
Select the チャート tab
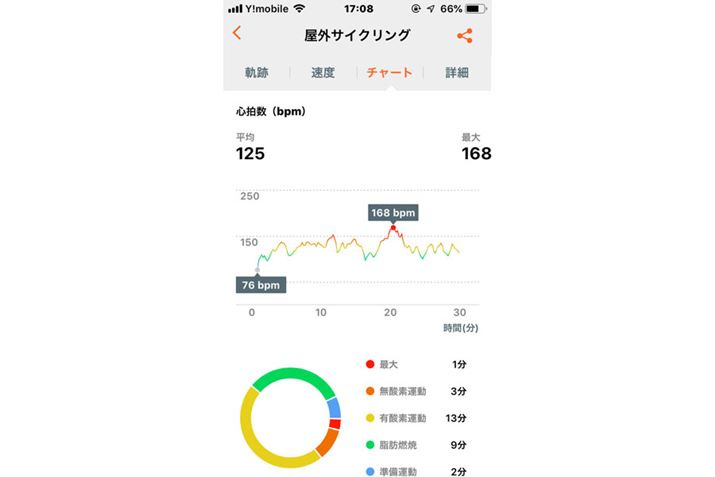(390, 73)
